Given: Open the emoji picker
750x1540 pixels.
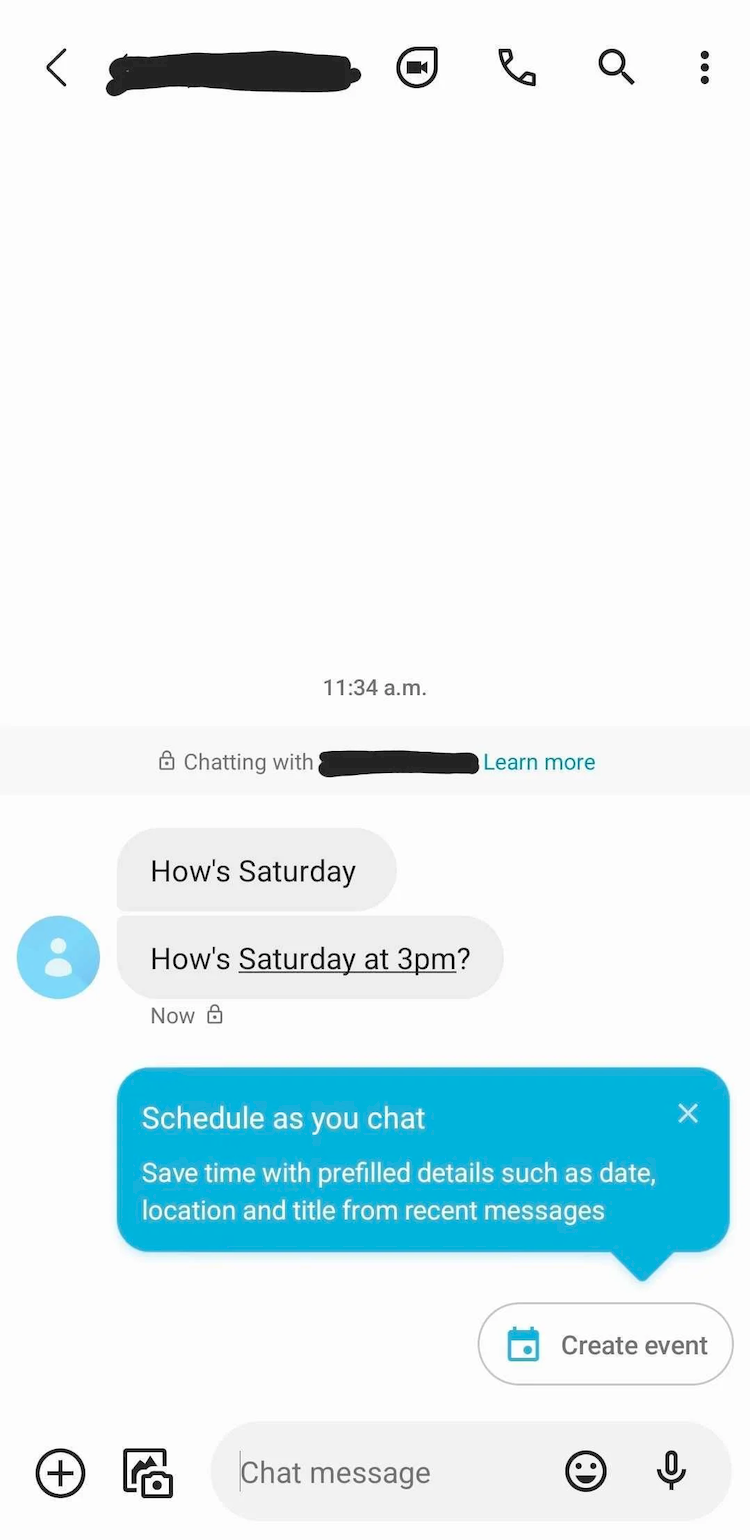Looking at the screenshot, I should pos(586,1471).
